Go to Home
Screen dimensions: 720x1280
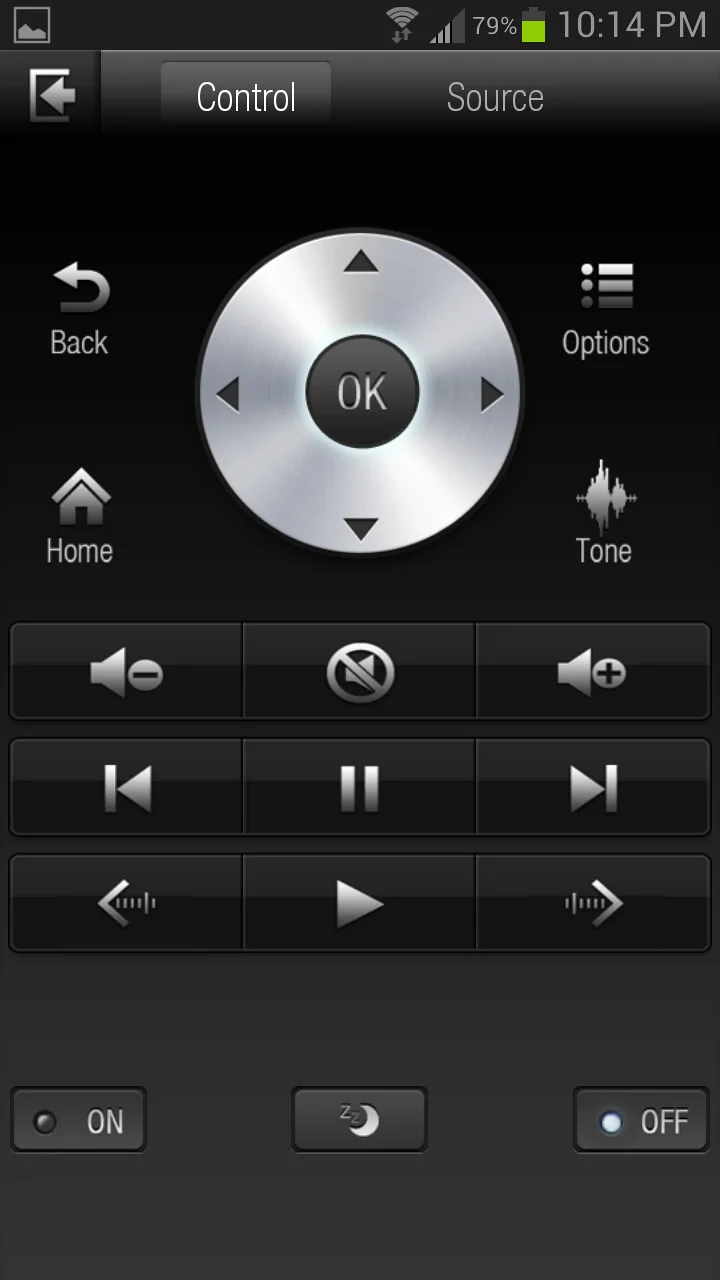click(80, 518)
